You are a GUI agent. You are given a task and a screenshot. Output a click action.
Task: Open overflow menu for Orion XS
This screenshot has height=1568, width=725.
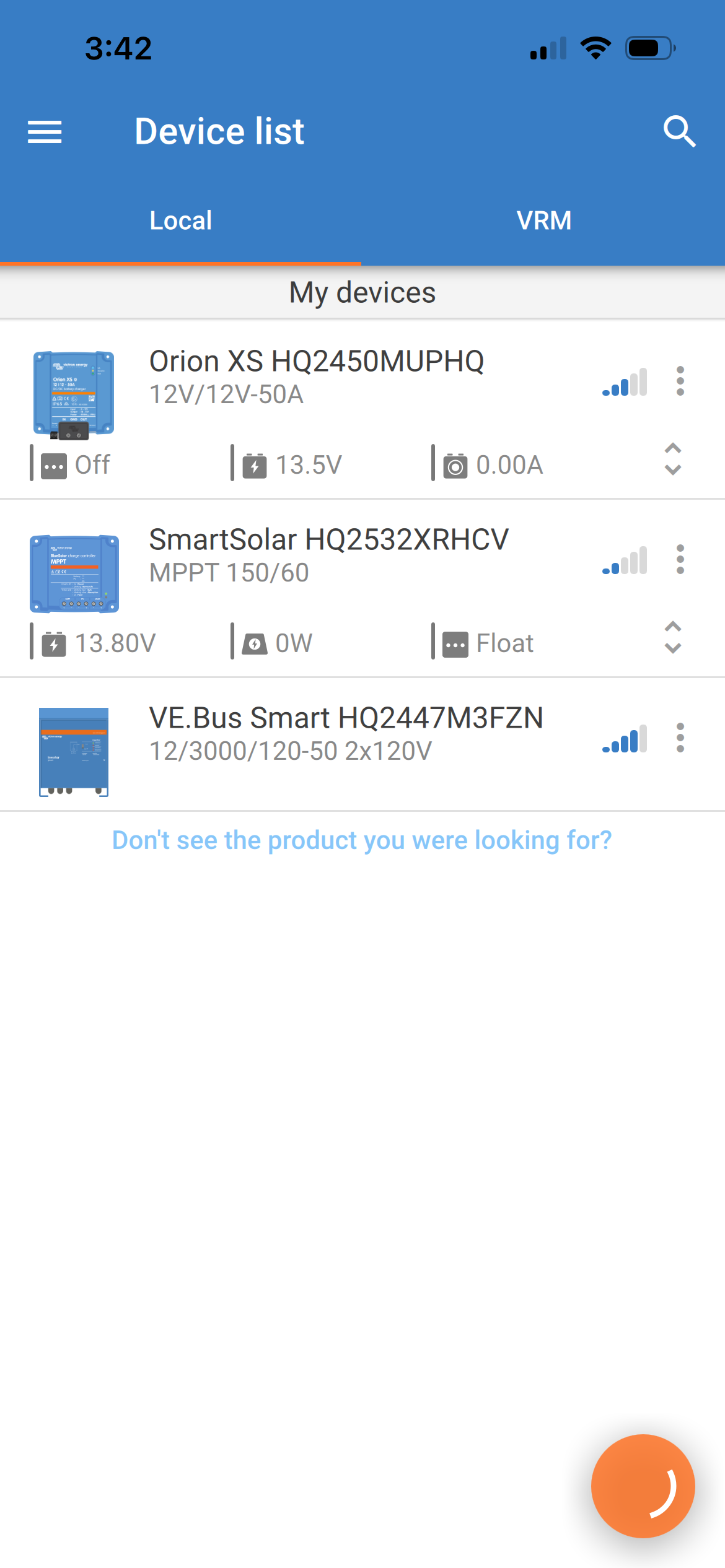click(680, 381)
